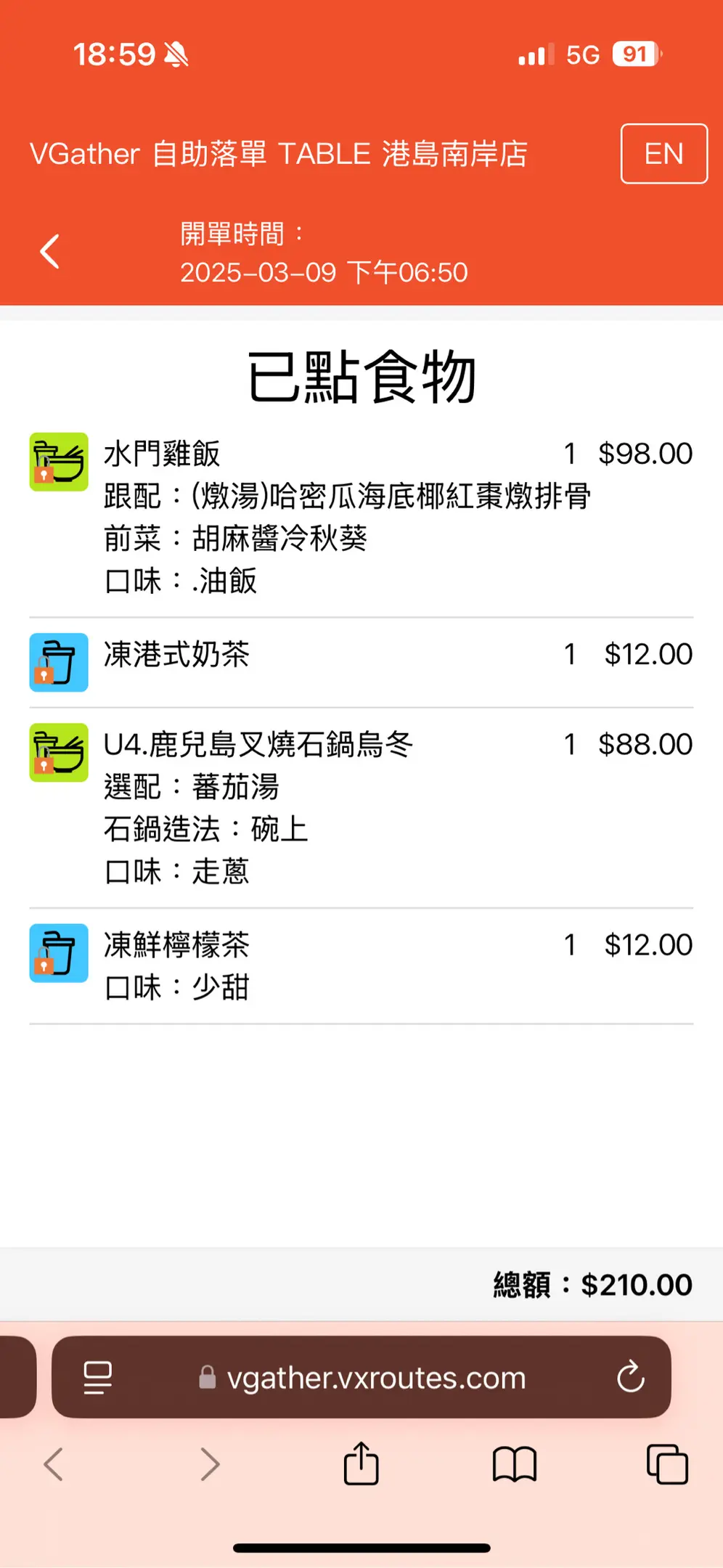
Task: Switch language with the EN button
Action: pyautogui.click(x=663, y=154)
